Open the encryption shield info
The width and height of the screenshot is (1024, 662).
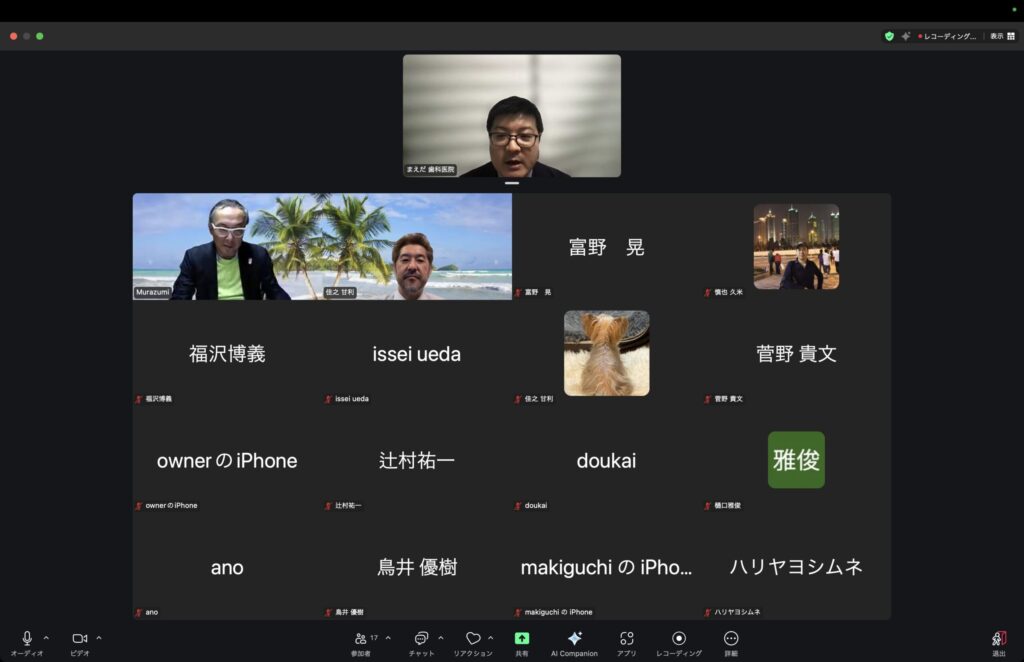pyautogui.click(x=888, y=36)
